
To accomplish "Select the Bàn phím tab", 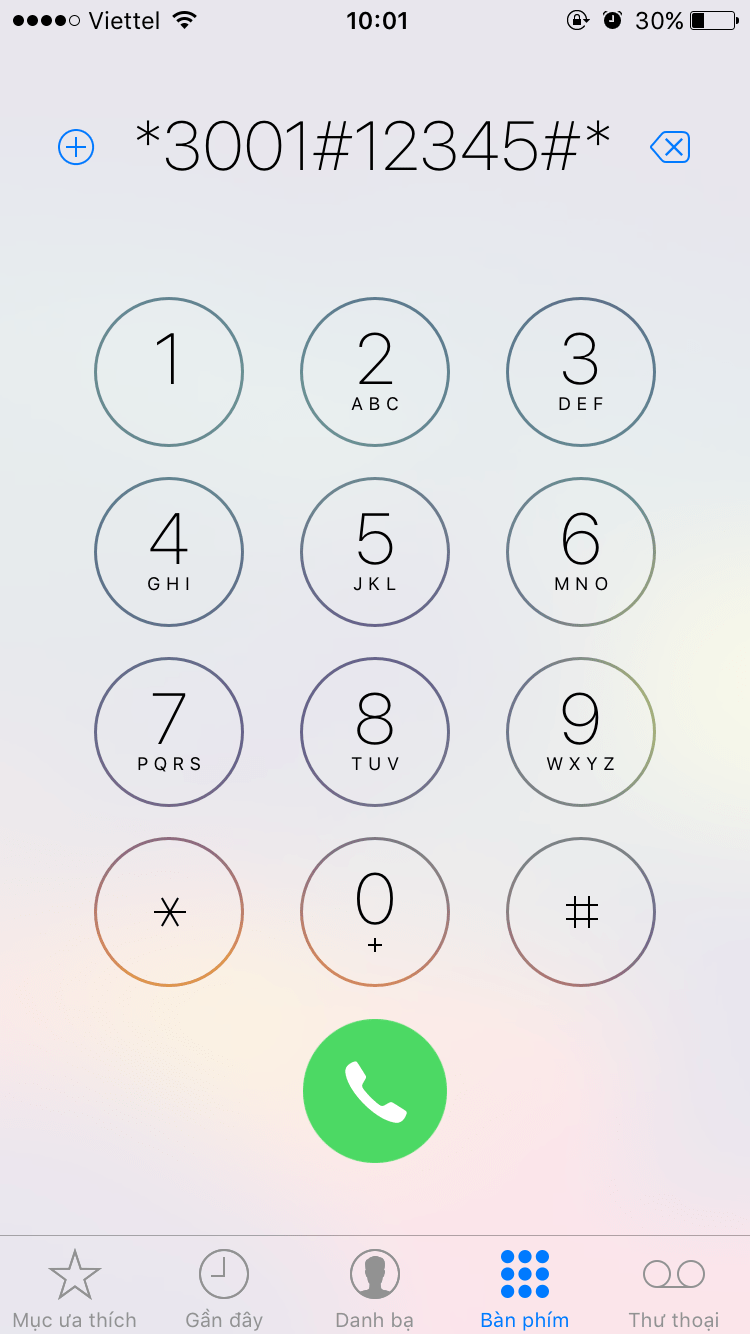I will click(525, 1288).
